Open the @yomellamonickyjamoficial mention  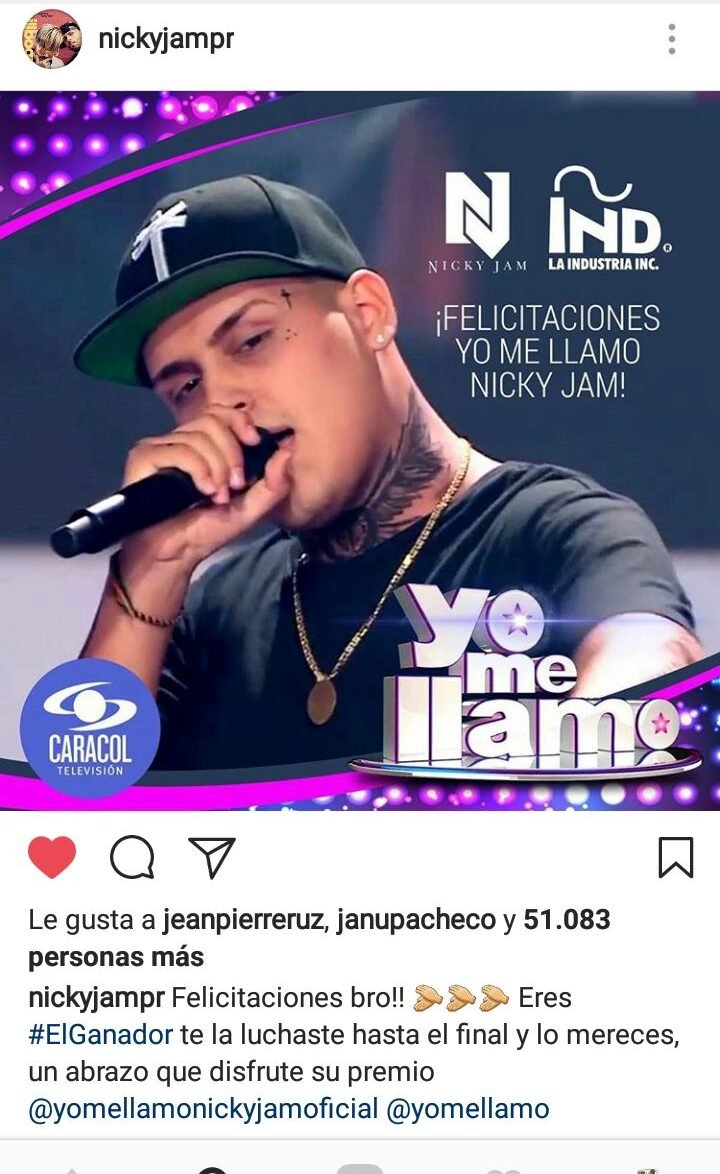204,1108
